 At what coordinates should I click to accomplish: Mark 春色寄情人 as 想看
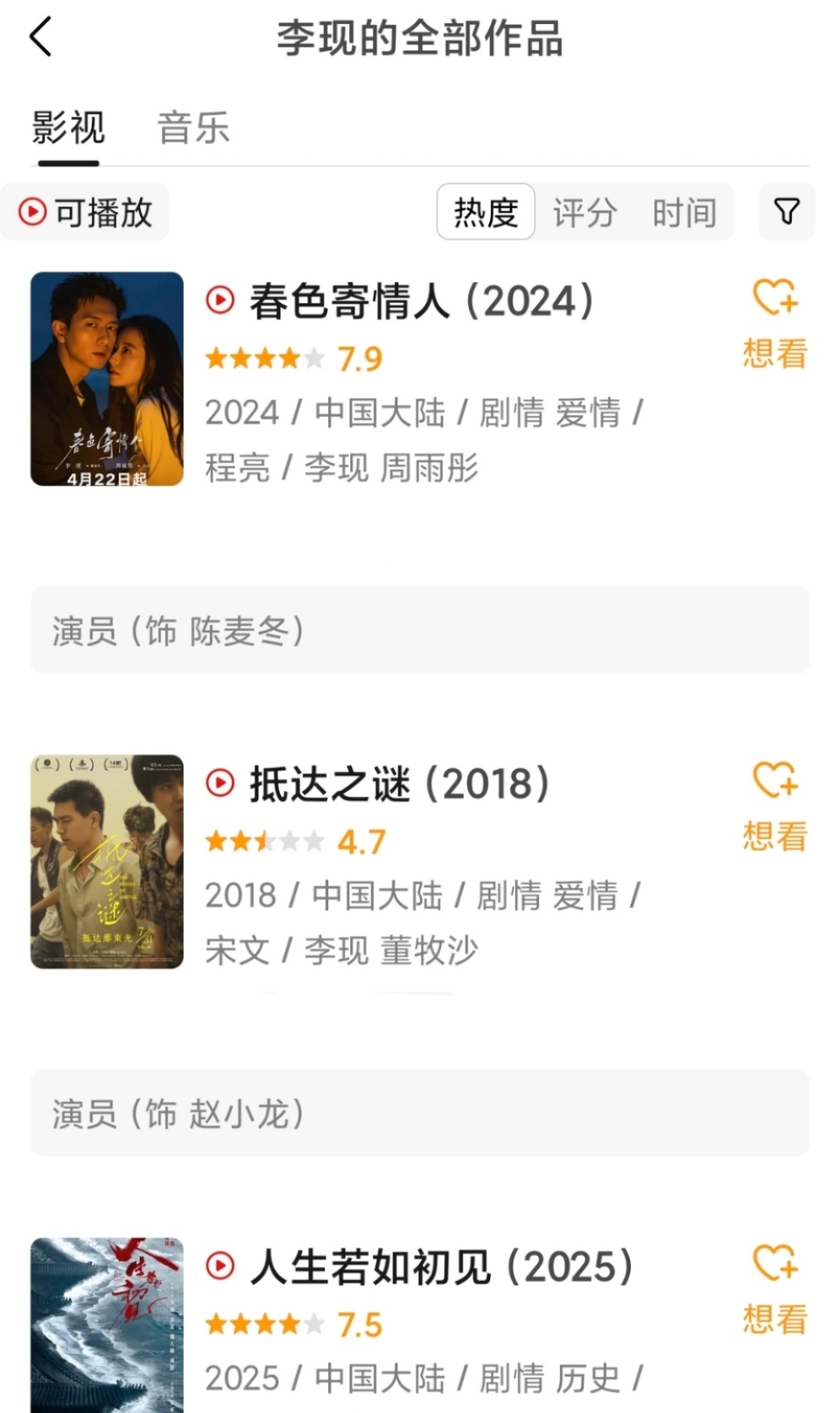[775, 324]
